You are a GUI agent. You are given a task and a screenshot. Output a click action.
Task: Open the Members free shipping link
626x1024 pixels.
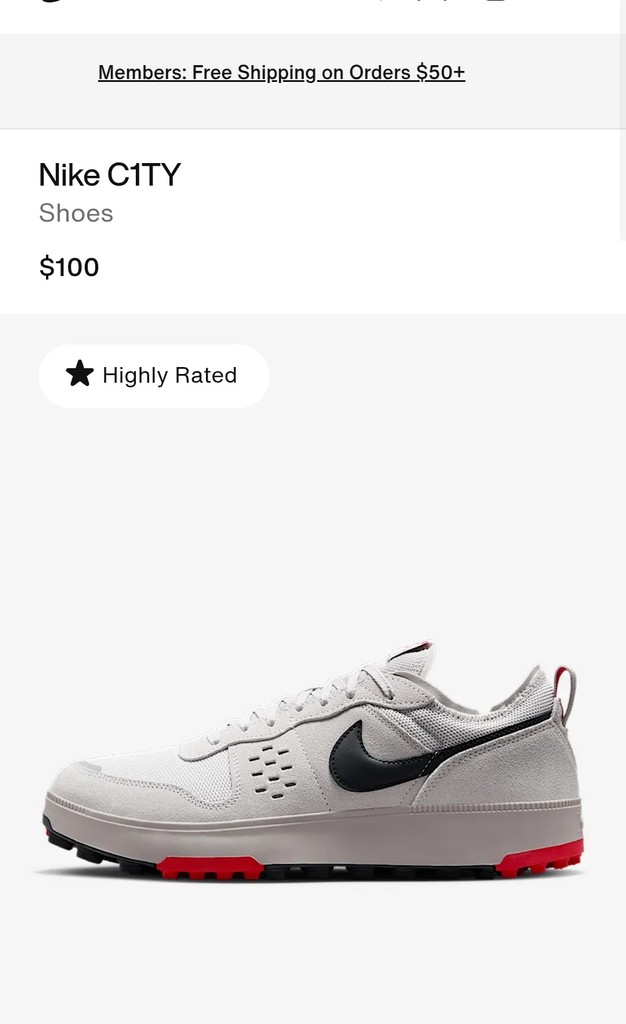click(x=281, y=73)
